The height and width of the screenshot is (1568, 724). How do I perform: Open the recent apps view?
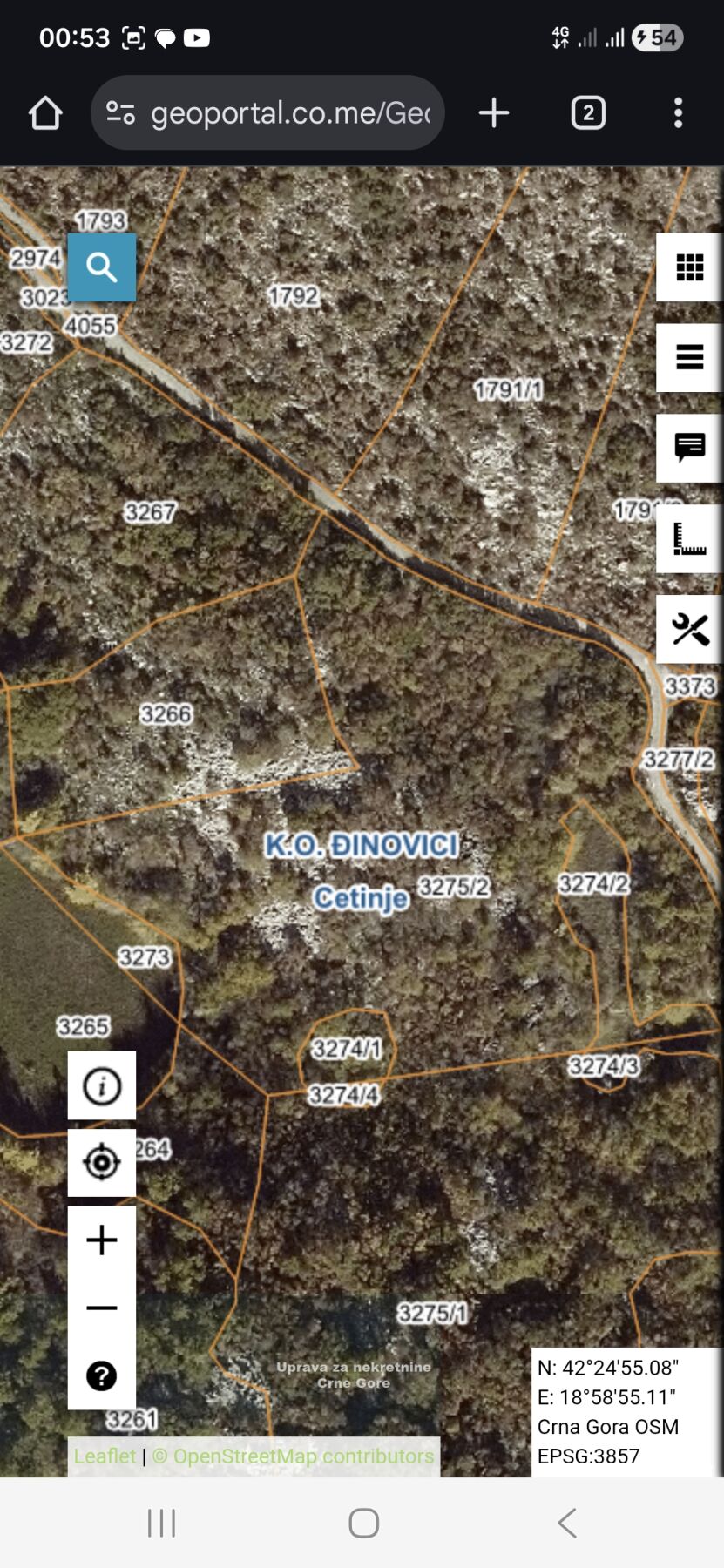pos(161,1523)
